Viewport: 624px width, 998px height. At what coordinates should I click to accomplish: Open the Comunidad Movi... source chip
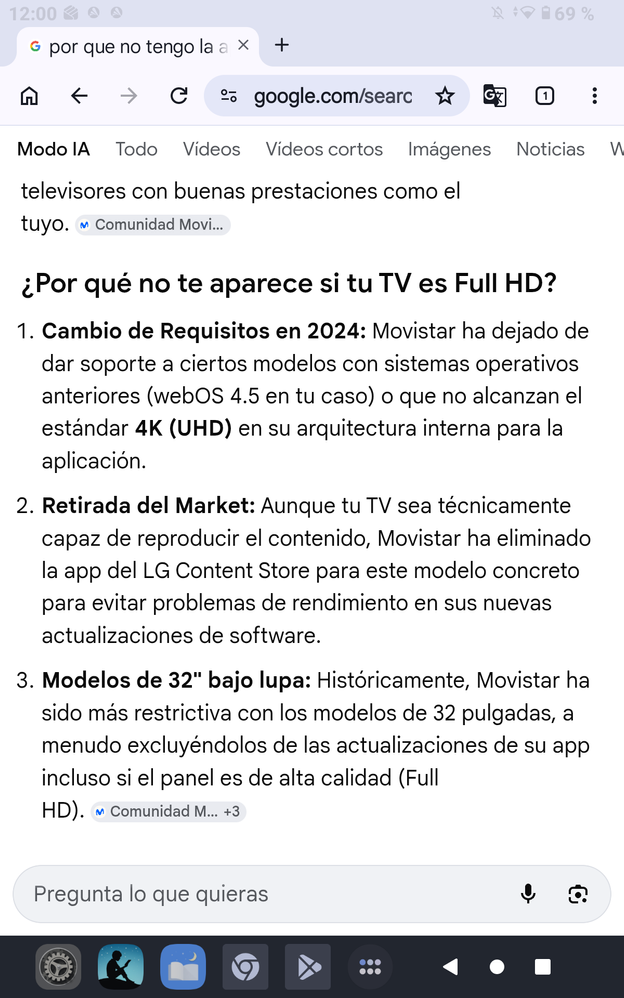(x=153, y=225)
